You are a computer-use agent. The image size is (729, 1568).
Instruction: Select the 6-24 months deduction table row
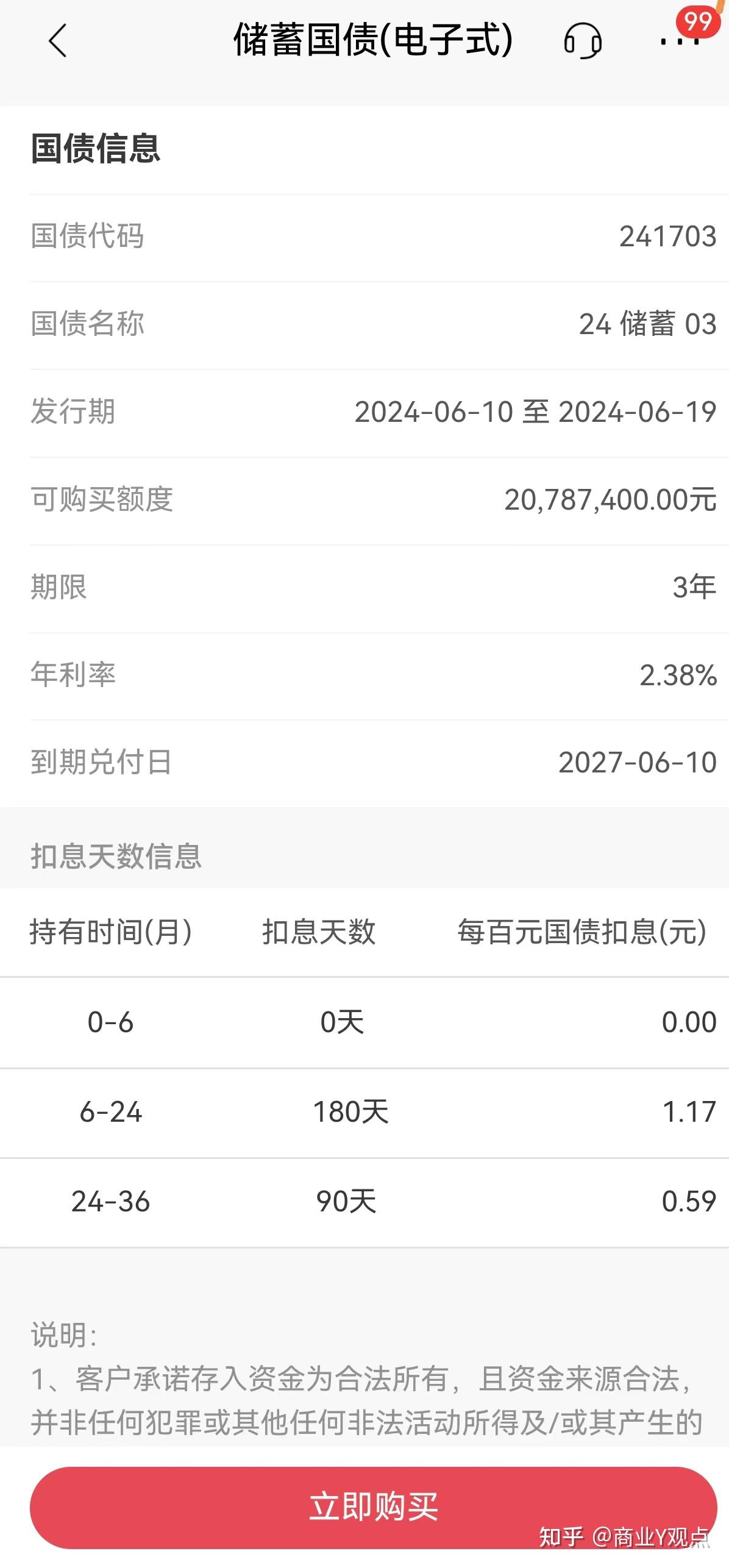364,1113
